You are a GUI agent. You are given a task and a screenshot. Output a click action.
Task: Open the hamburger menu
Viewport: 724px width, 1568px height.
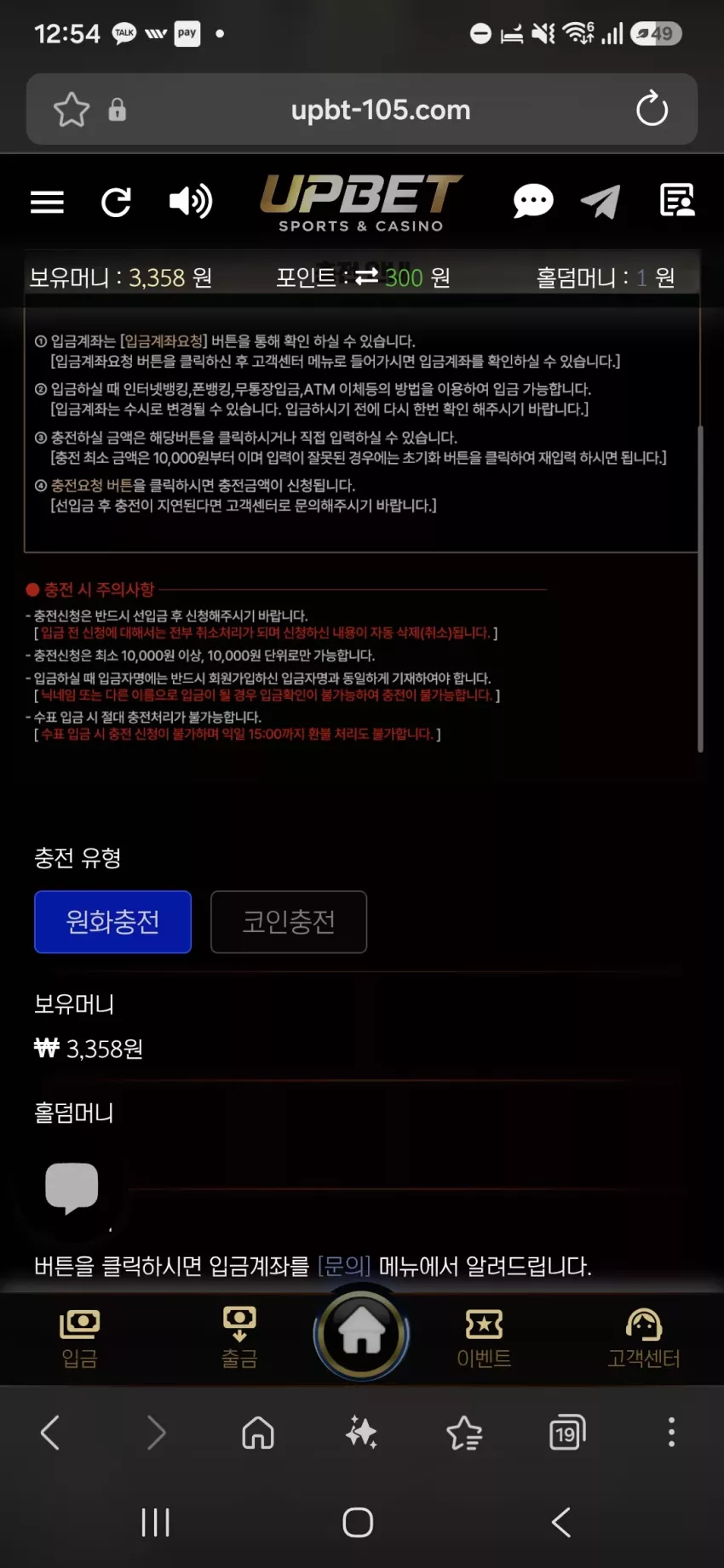tap(47, 202)
